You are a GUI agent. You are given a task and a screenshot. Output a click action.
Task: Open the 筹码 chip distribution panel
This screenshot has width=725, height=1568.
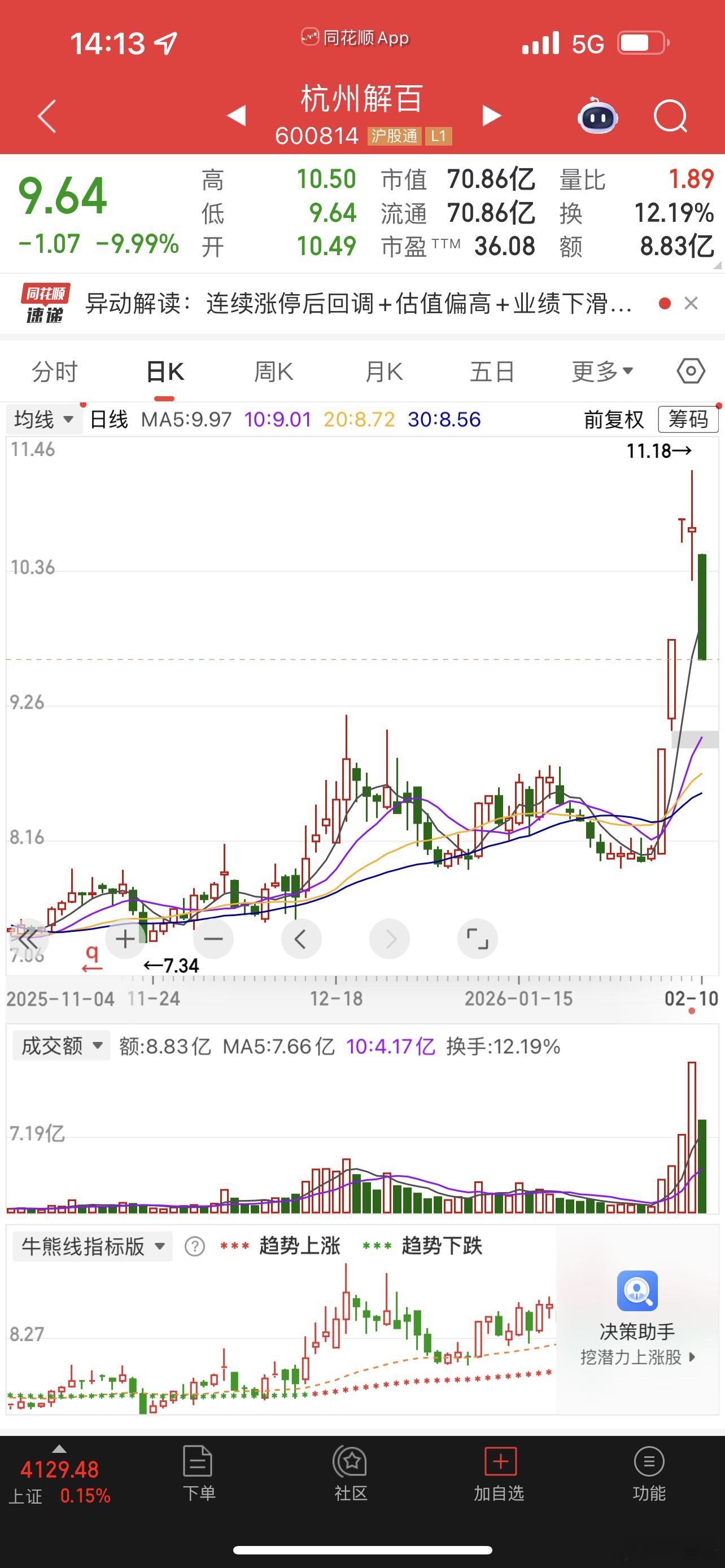687,419
